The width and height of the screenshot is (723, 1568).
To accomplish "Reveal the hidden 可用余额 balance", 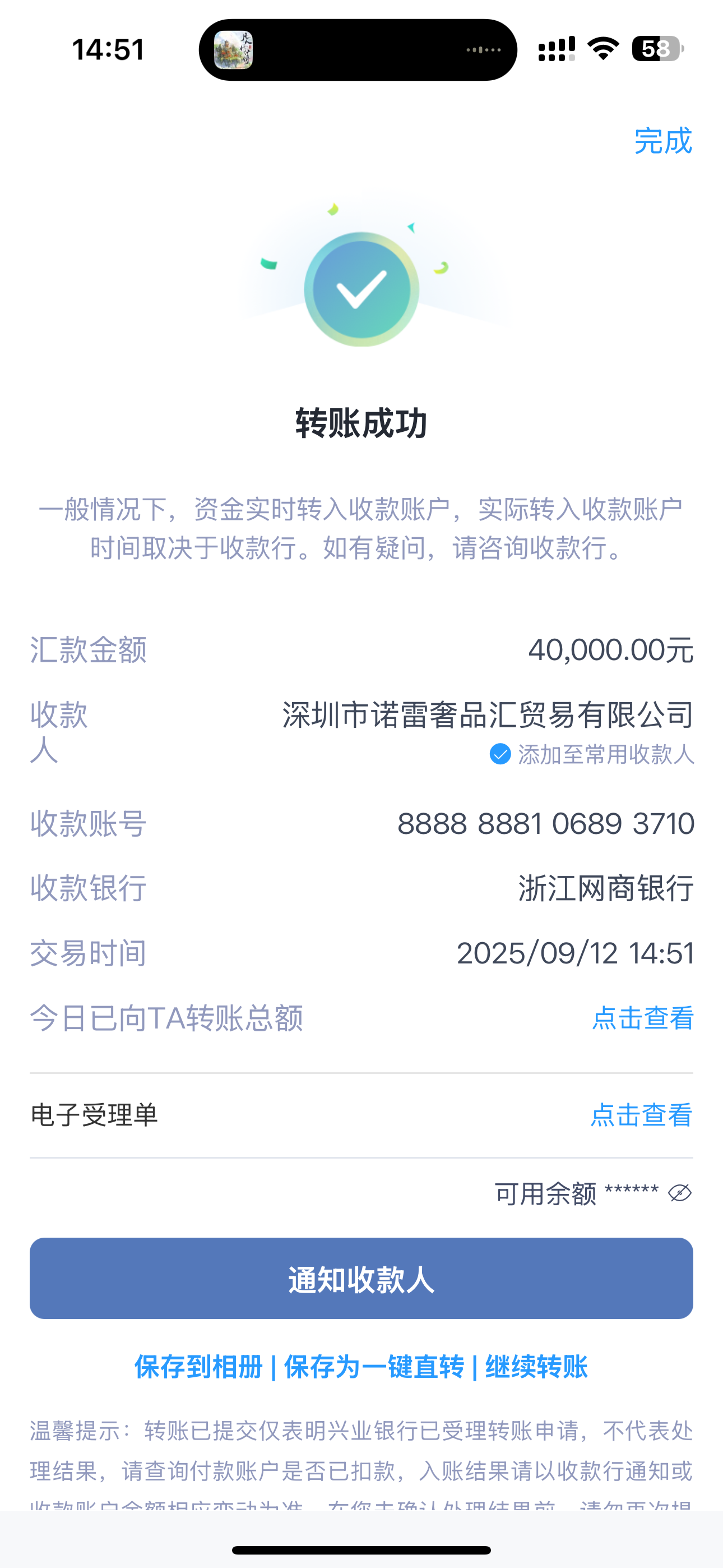I will (x=680, y=1193).
